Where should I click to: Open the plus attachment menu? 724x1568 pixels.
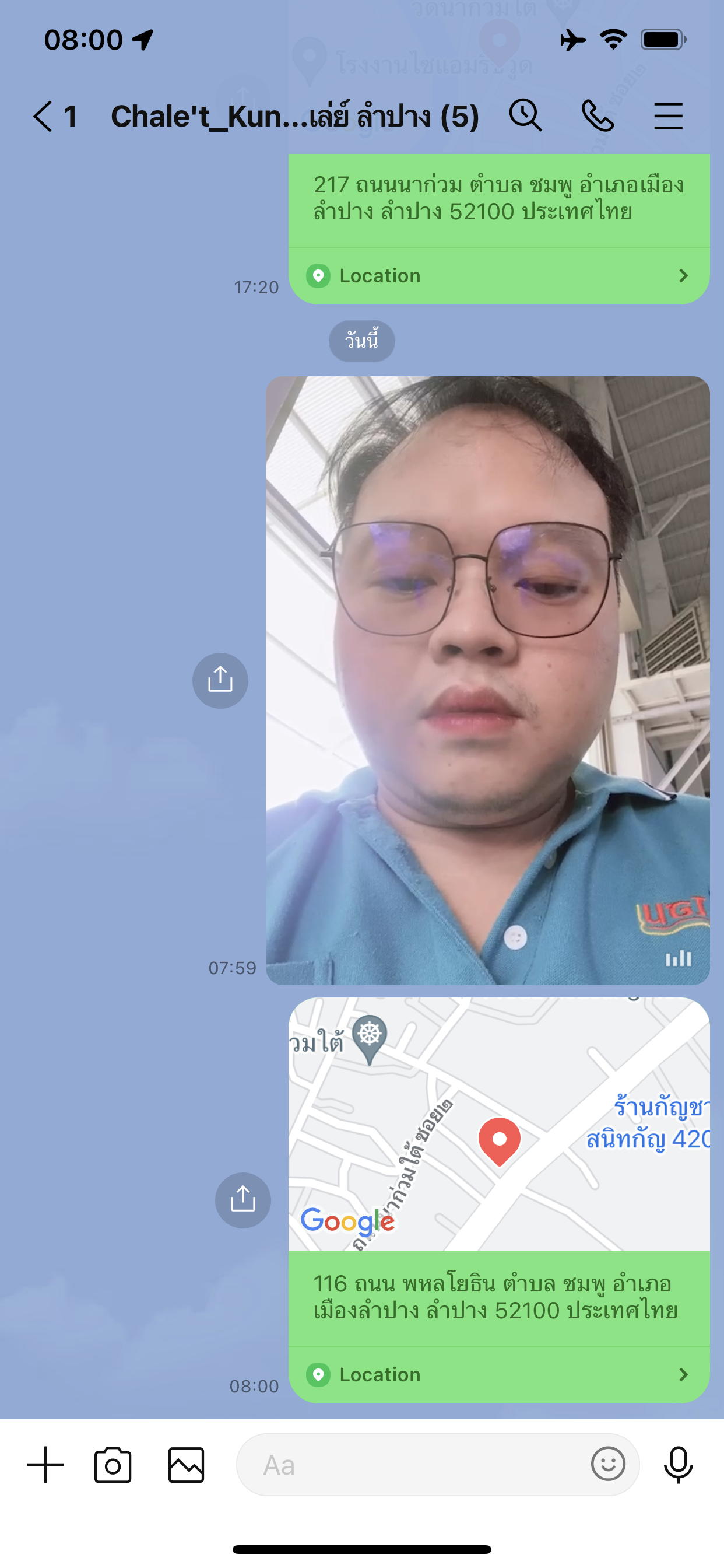click(x=45, y=1465)
